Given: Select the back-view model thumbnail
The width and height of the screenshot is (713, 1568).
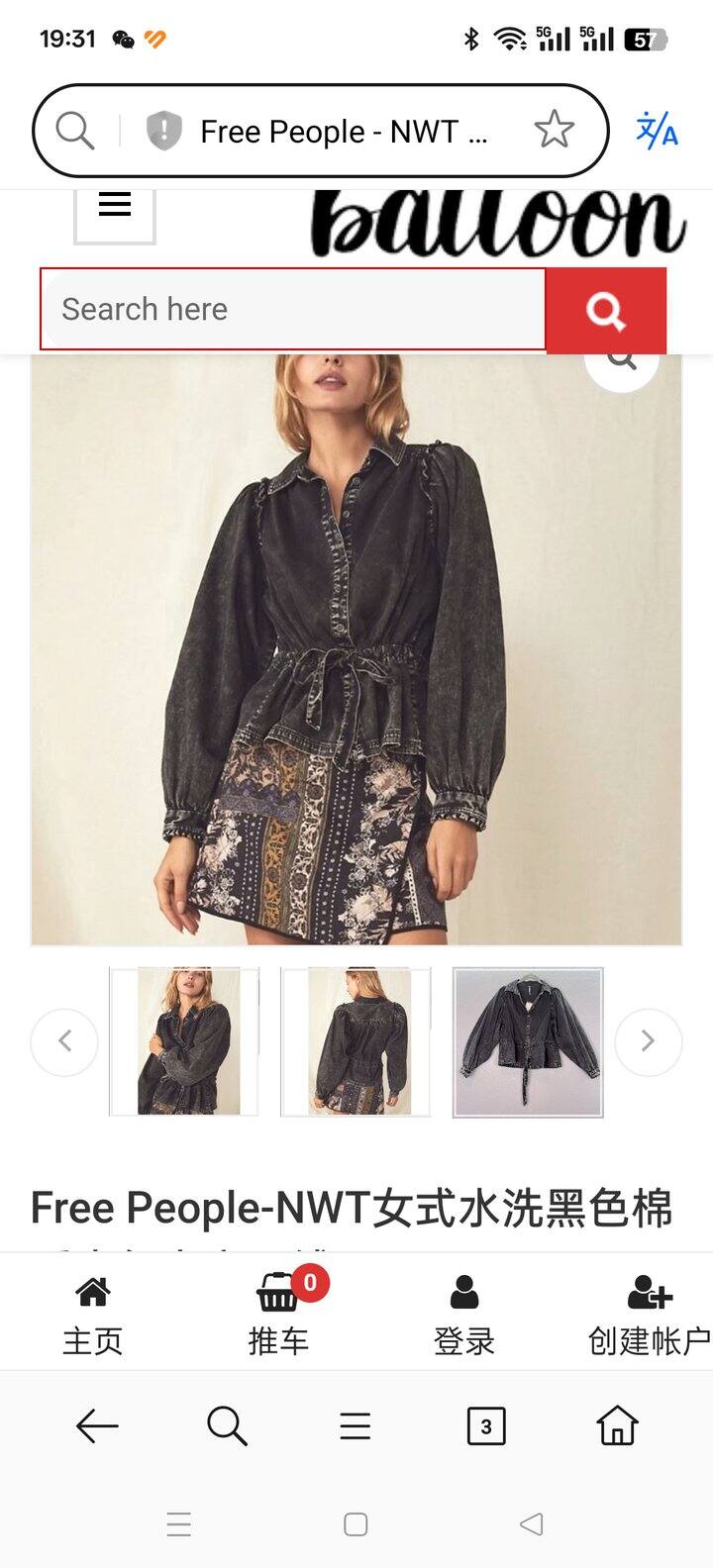Looking at the screenshot, I should coord(356,1041).
